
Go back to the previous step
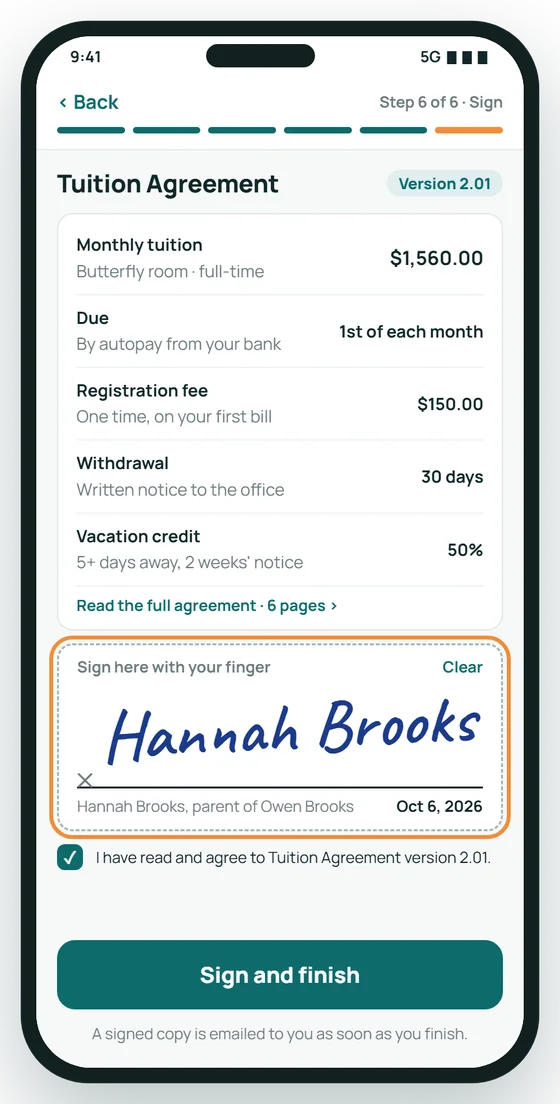pos(89,102)
